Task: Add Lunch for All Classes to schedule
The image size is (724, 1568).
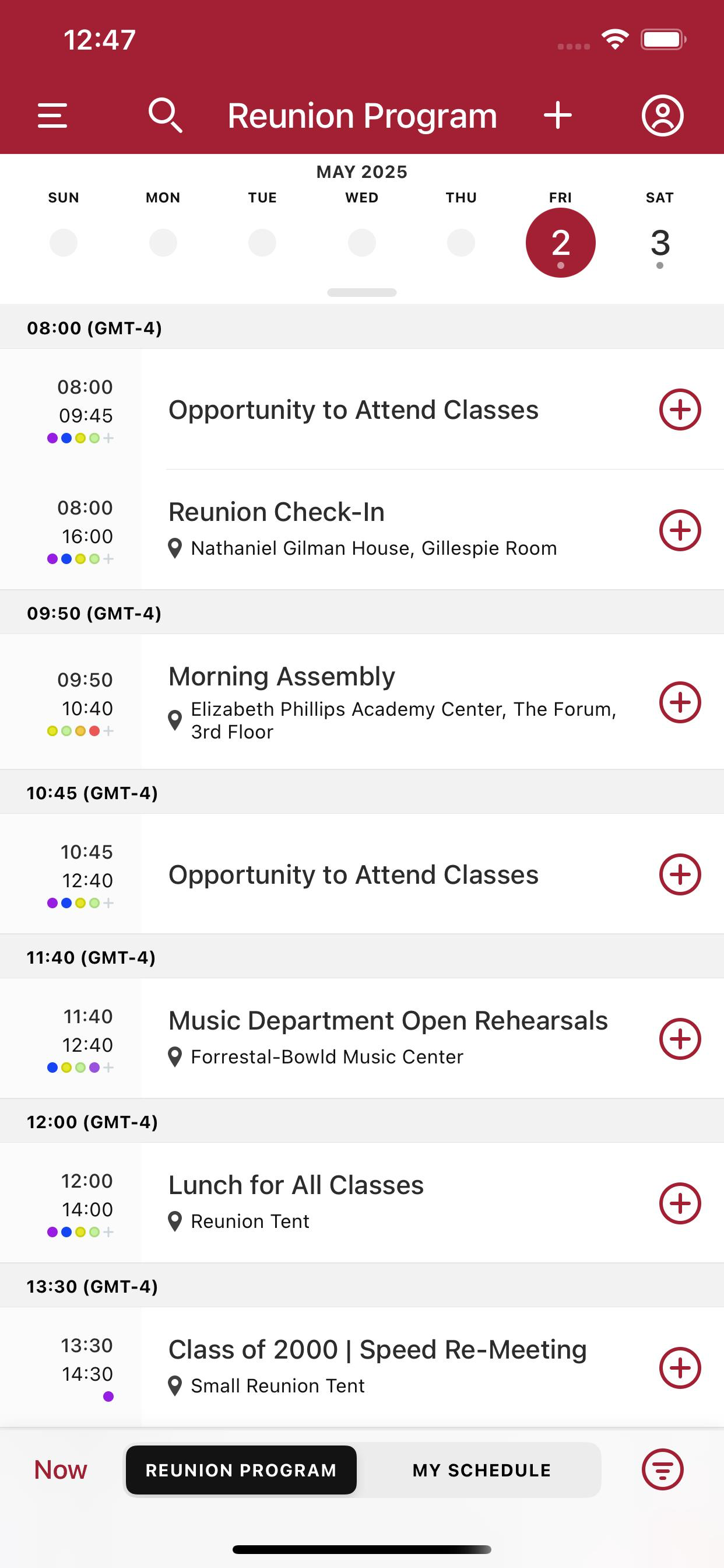Action: point(680,1203)
